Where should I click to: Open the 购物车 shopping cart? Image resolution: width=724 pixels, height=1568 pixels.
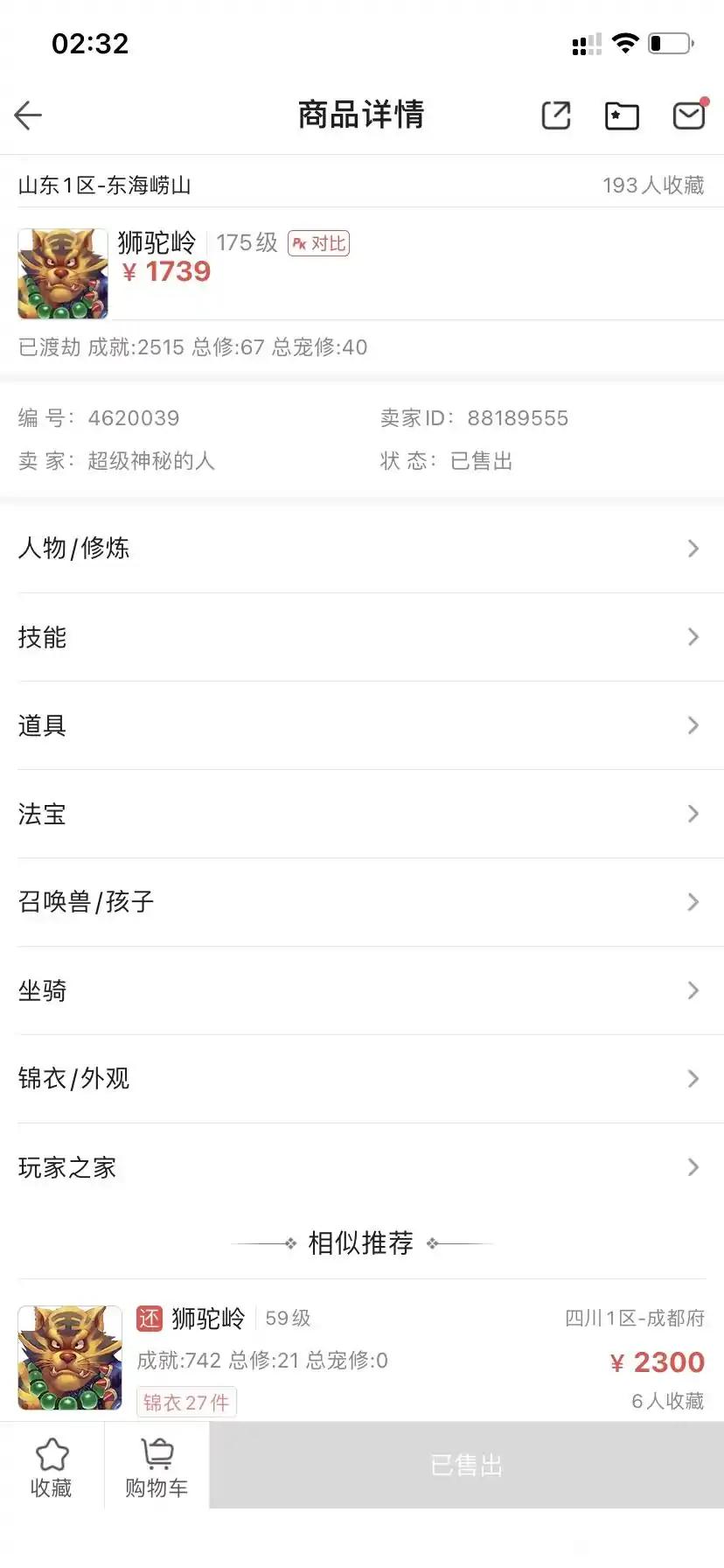pyautogui.click(x=157, y=1467)
